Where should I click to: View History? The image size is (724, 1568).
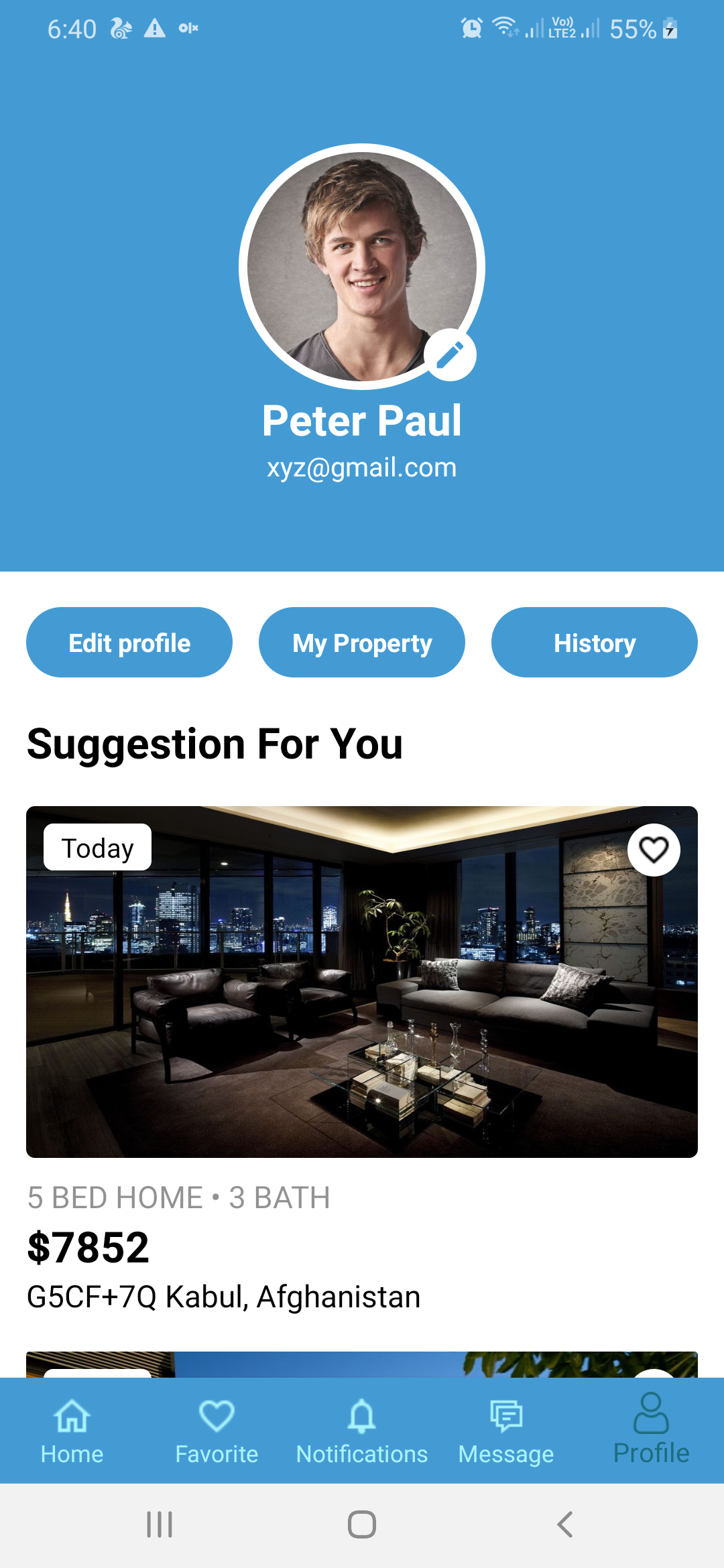[x=595, y=643]
